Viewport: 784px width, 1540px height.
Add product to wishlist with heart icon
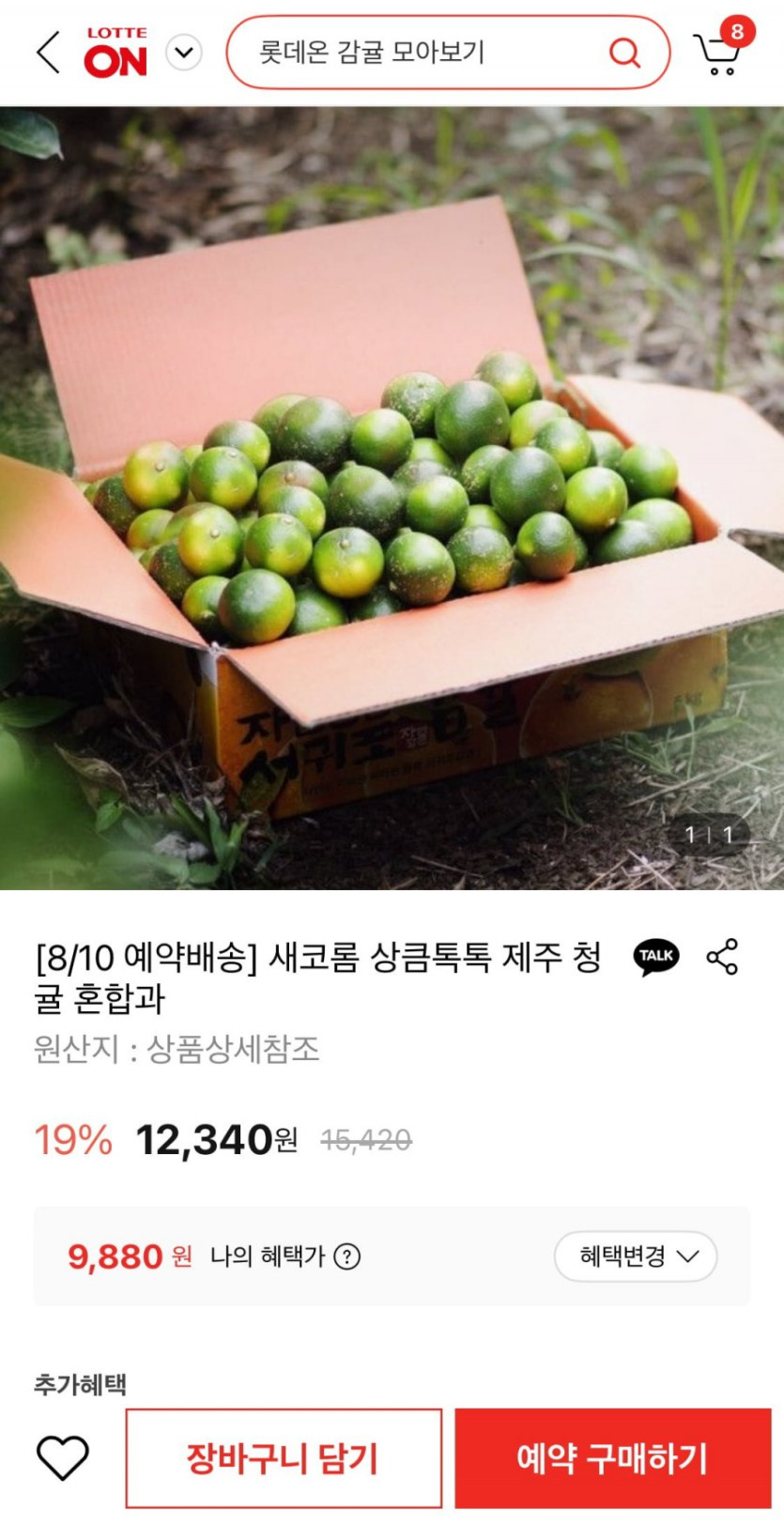pyautogui.click(x=63, y=1458)
